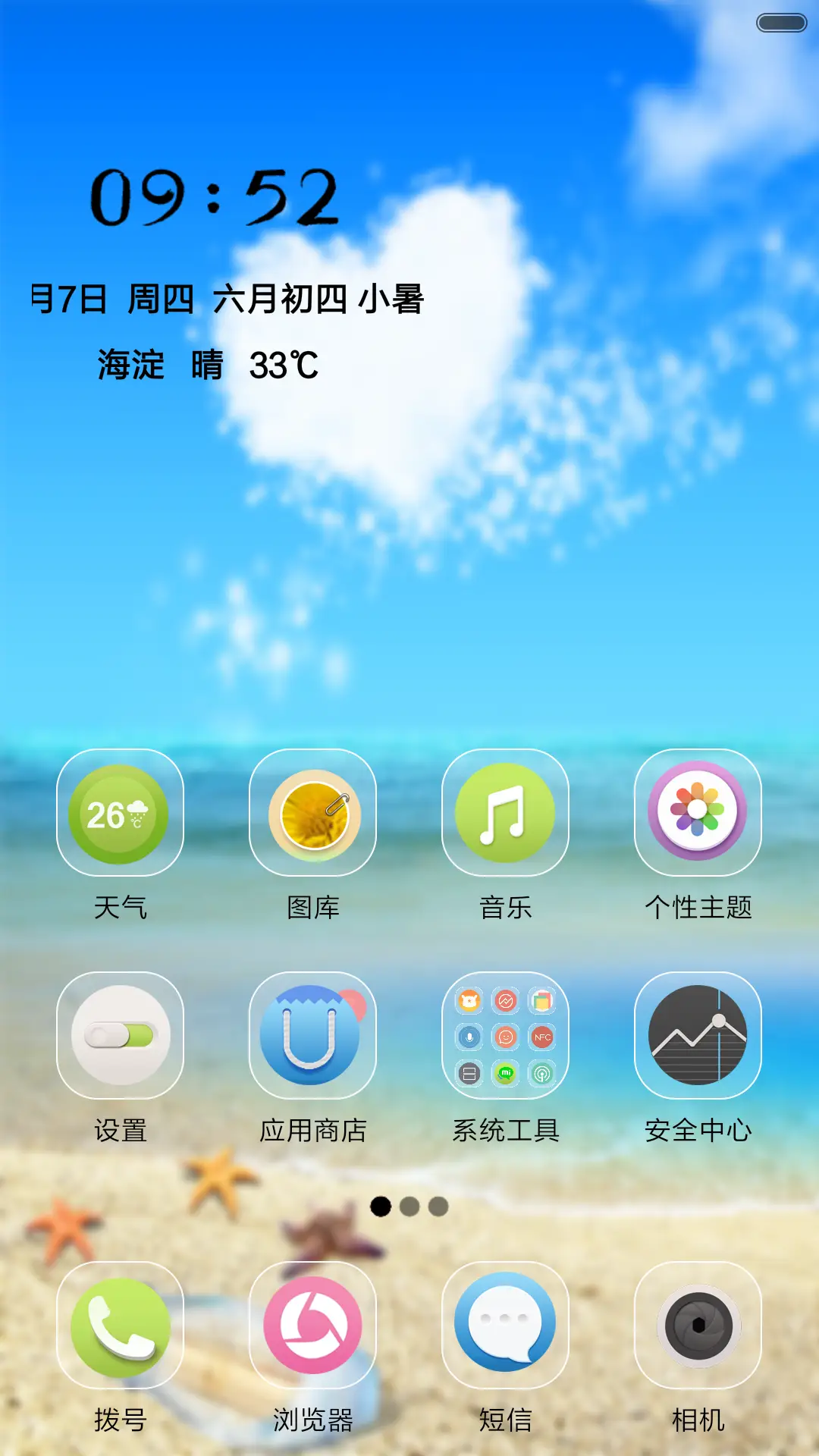
Task: Start the 相机 Camera app
Action: point(698,1323)
